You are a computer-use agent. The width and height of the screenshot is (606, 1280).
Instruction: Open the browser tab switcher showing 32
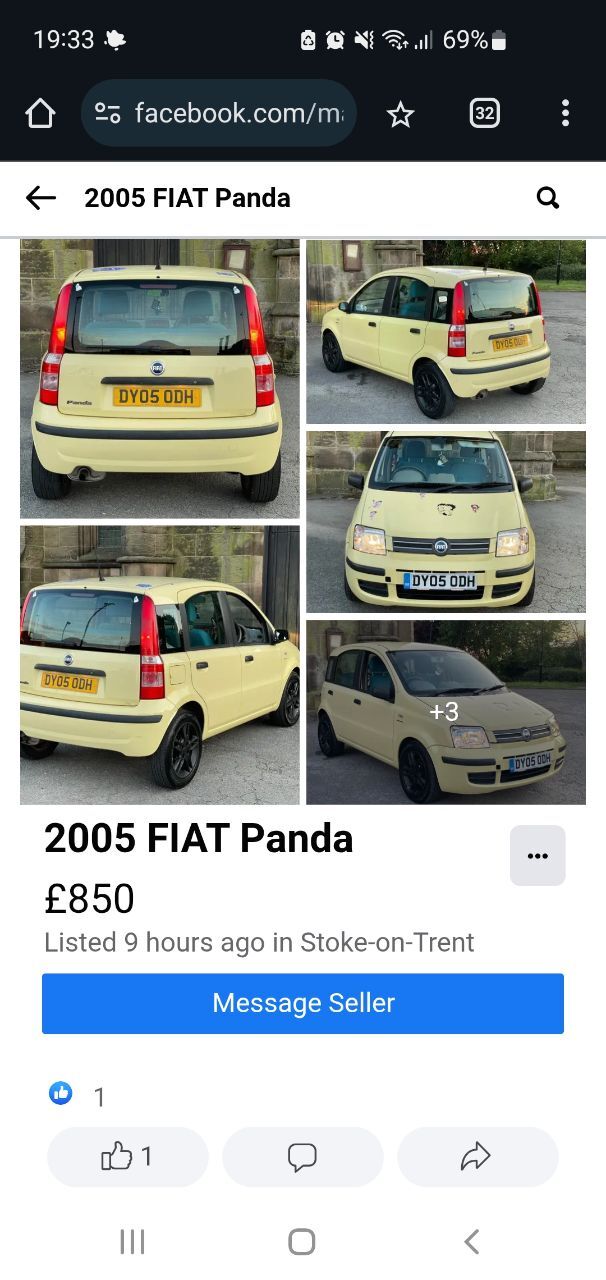pyautogui.click(x=484, y=113)
